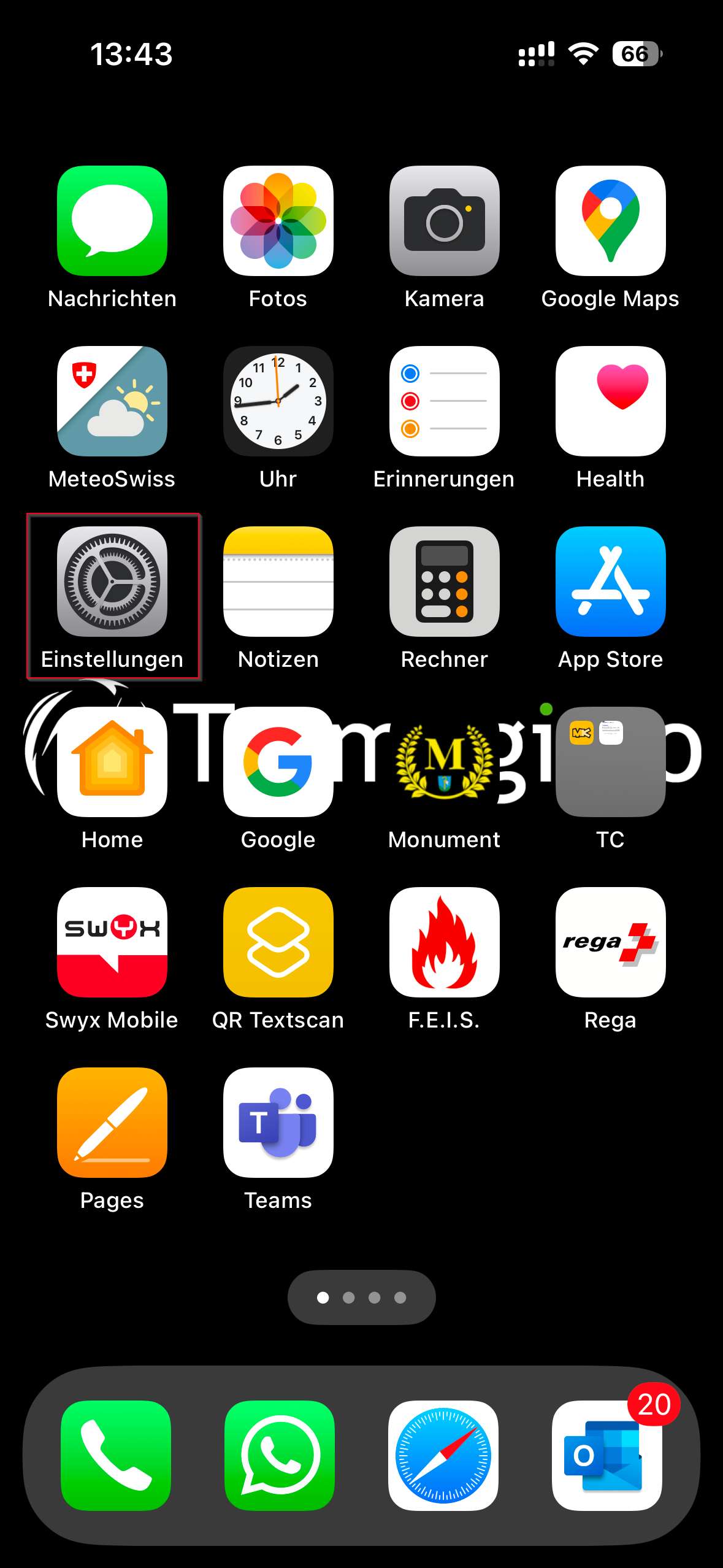Open the Rega app
Image resolution: width=723 pixels, height=1568 pixels.
pos(611,942)
